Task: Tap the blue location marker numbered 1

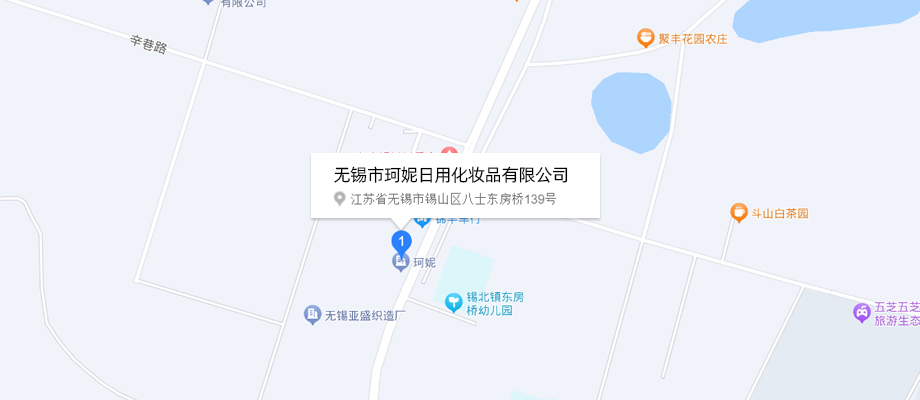Action: tap(401, 241)
